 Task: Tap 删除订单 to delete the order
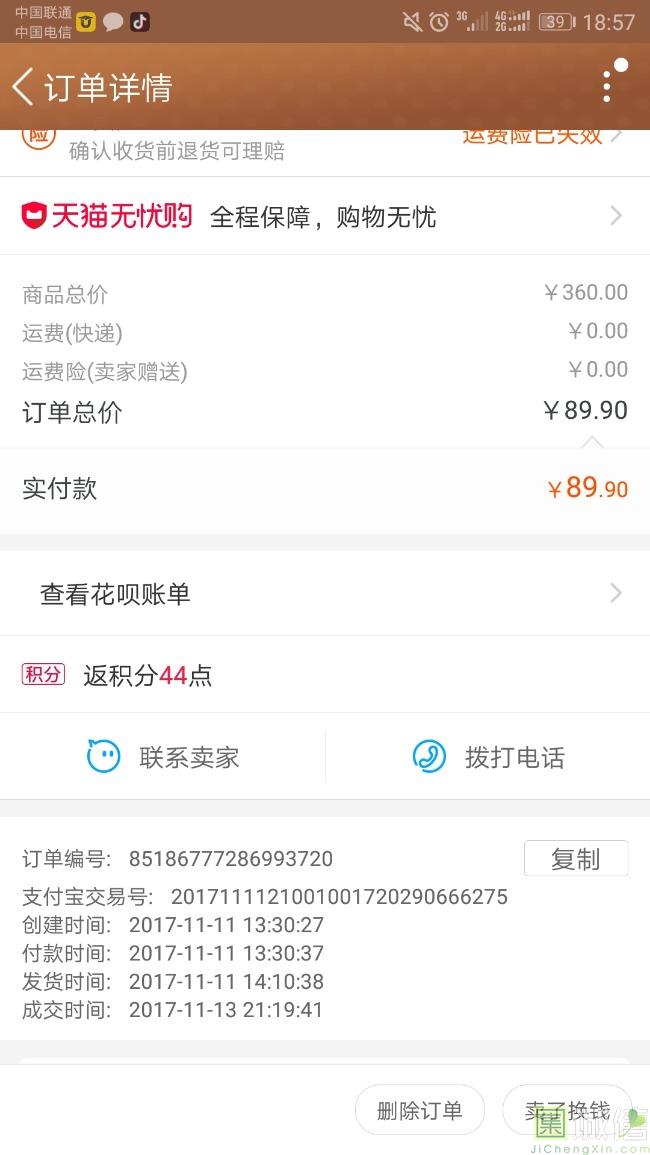click(x=419, y=1110)
